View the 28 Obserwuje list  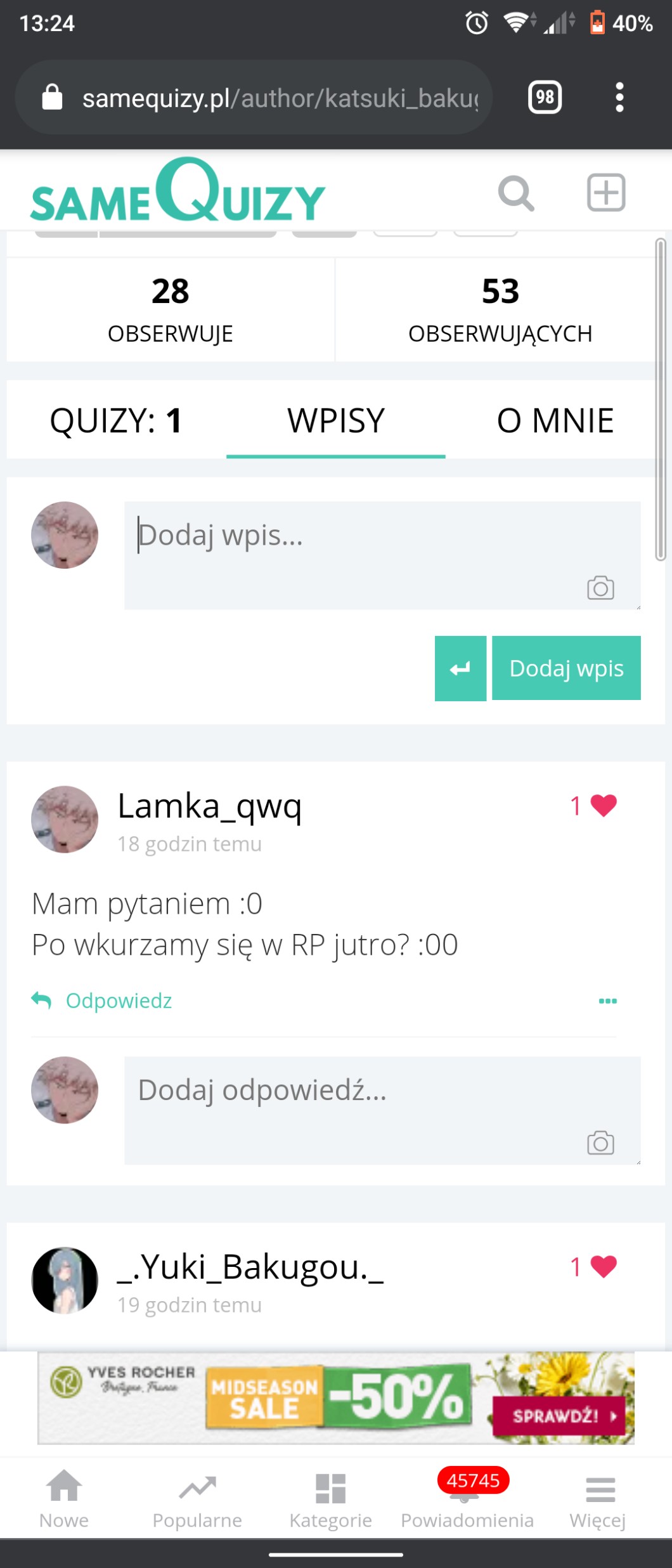(170, 309)
